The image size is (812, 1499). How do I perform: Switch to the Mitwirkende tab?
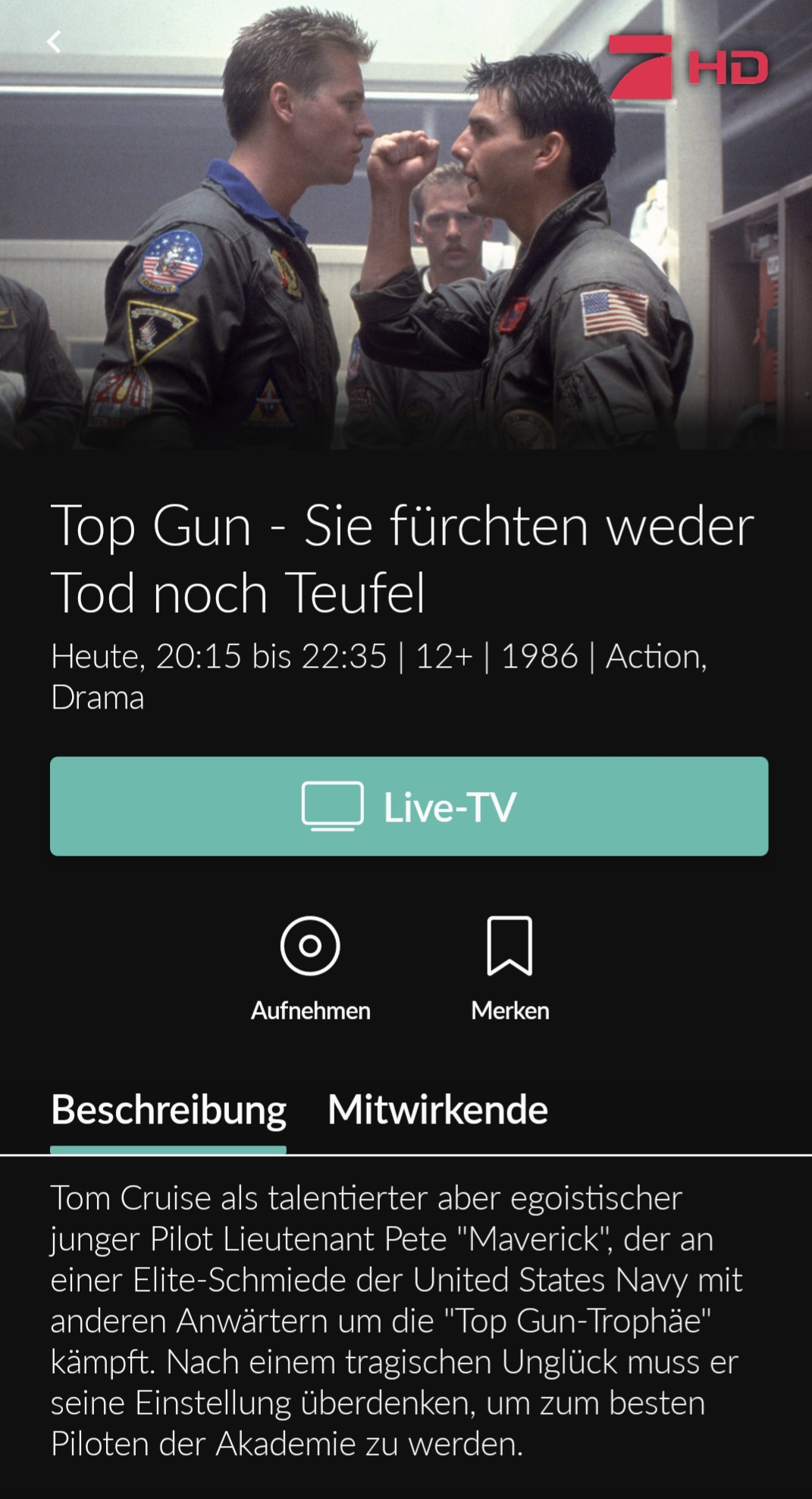coord(437,1110)
